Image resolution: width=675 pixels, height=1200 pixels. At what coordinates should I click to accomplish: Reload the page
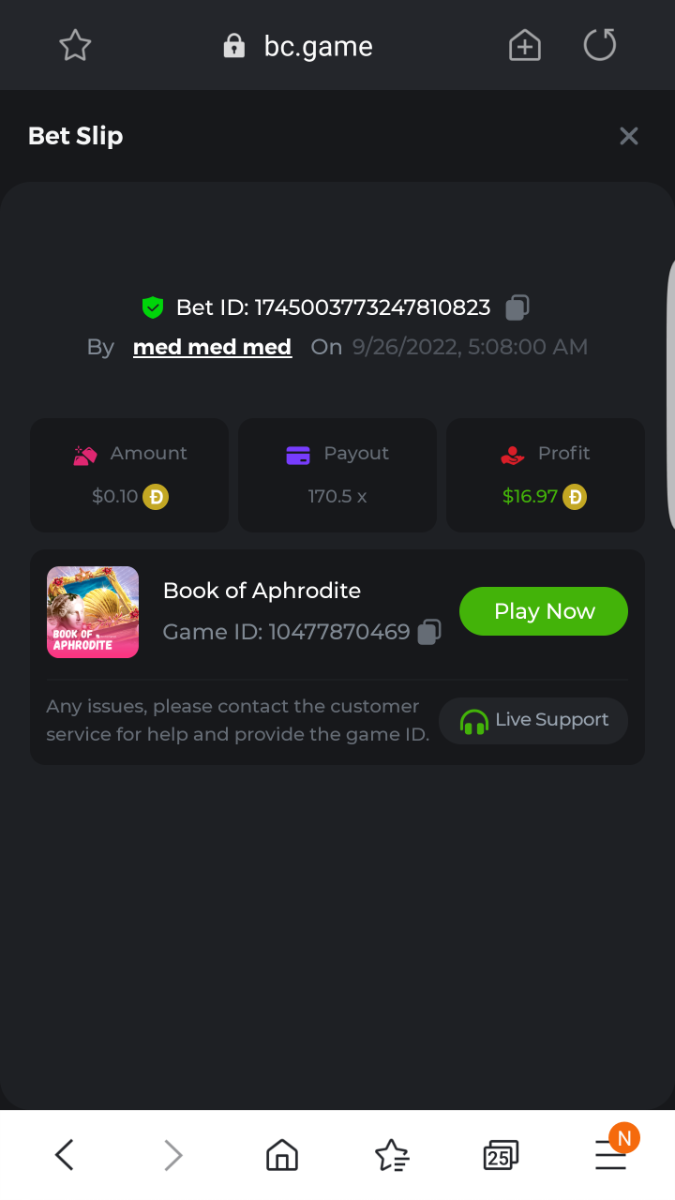click(x=600, y=45)
